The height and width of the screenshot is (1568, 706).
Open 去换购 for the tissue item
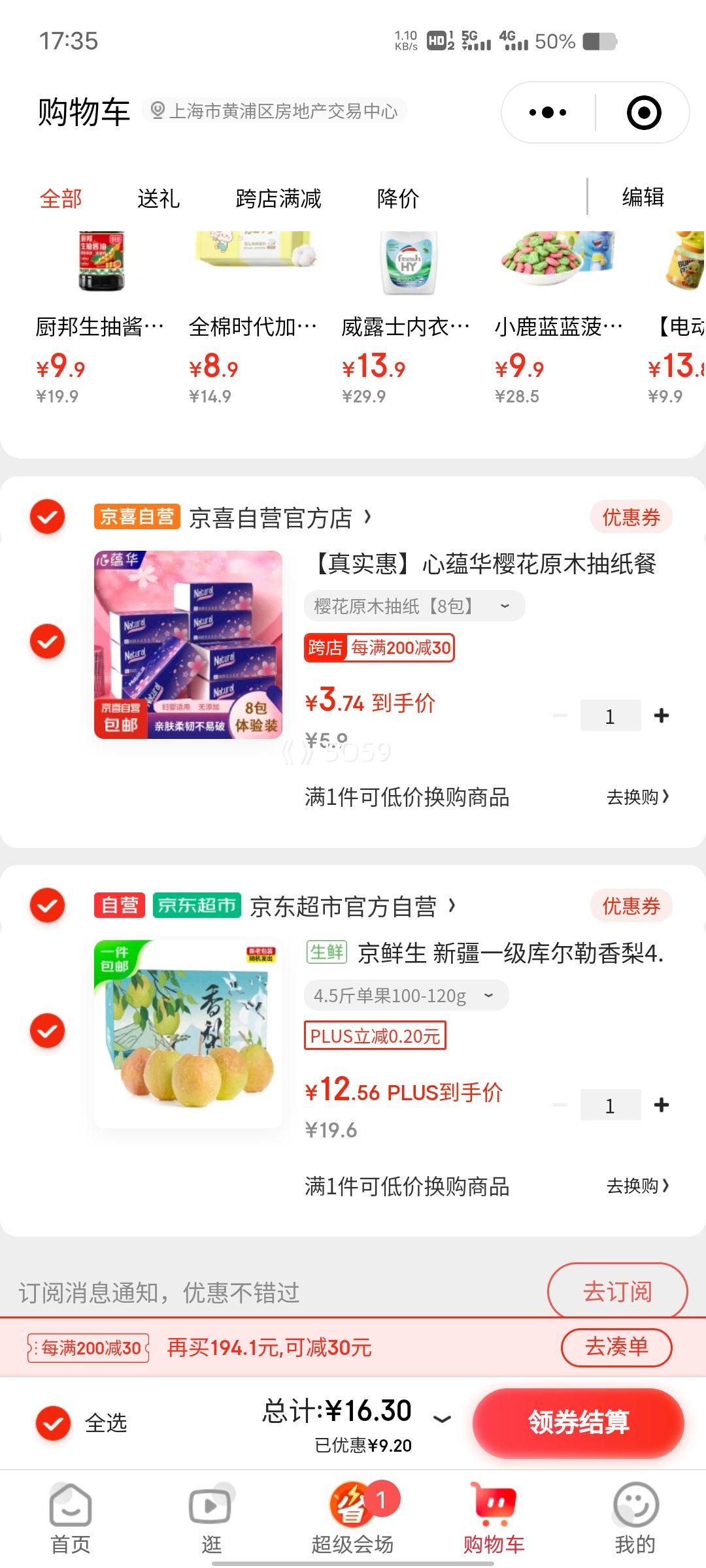(x=637, y=797)
